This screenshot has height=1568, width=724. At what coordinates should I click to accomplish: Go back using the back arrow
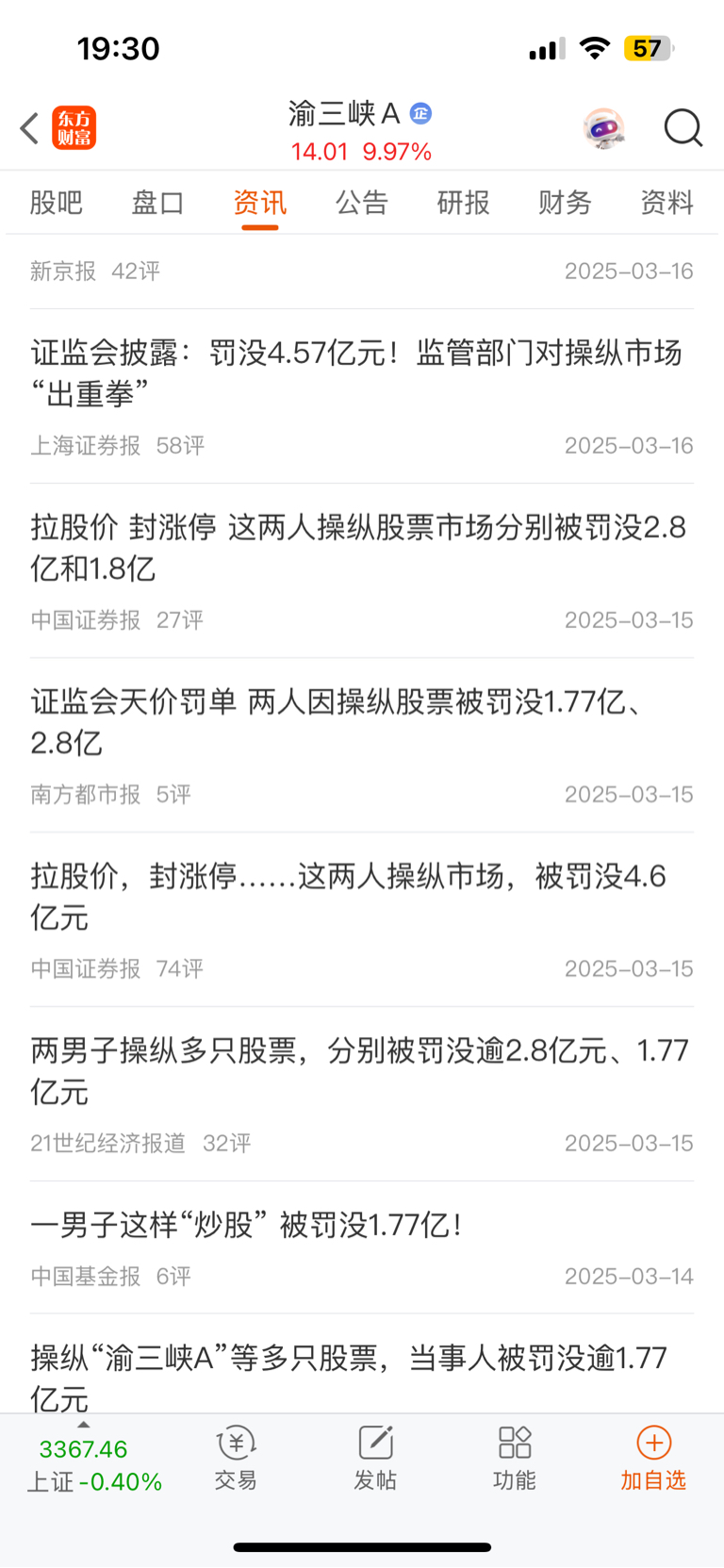[x=29, y=128]
